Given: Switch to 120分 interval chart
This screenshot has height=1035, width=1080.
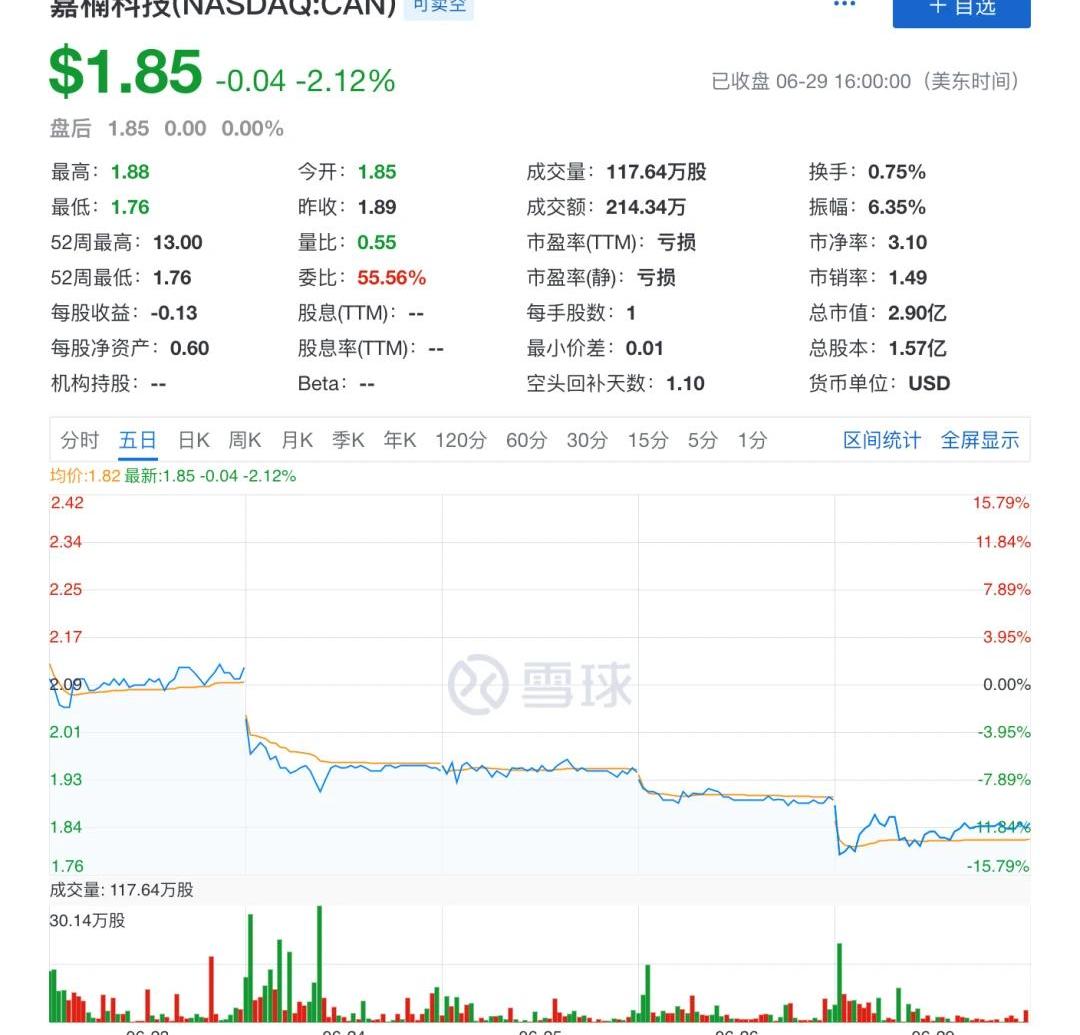Looking at the screenshot, I should click(461, 440).
